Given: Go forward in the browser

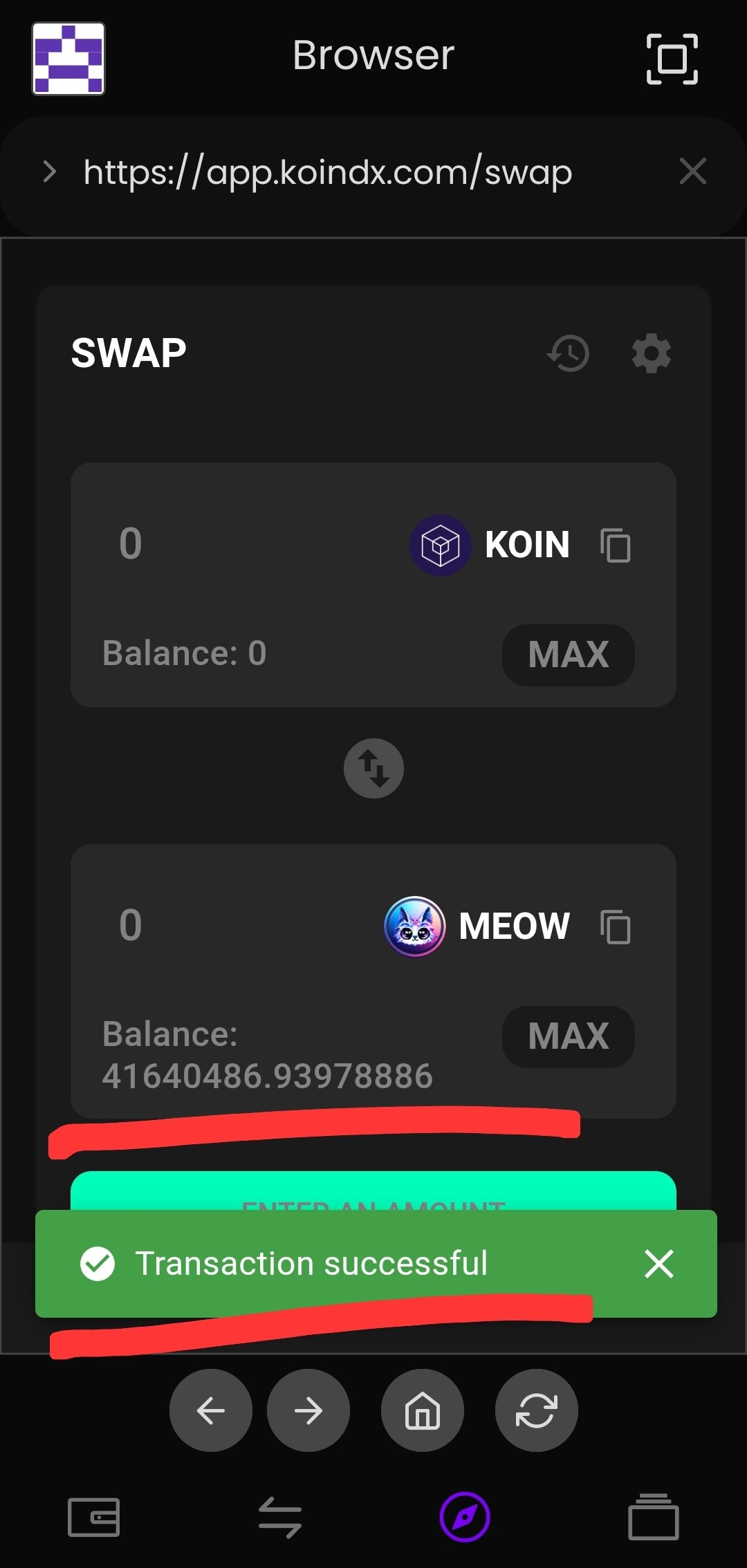Looking at the screenshot, I should pyautogui.click(x=308, y=1410).
